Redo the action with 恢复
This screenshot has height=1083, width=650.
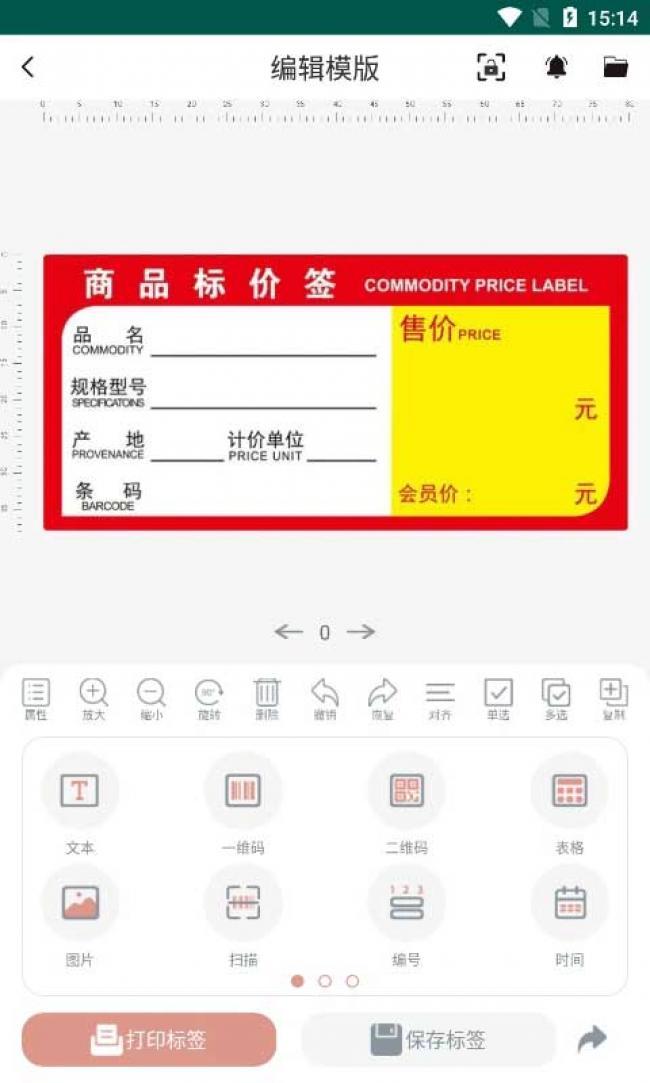pyautogui.click(x=382, y=698)
